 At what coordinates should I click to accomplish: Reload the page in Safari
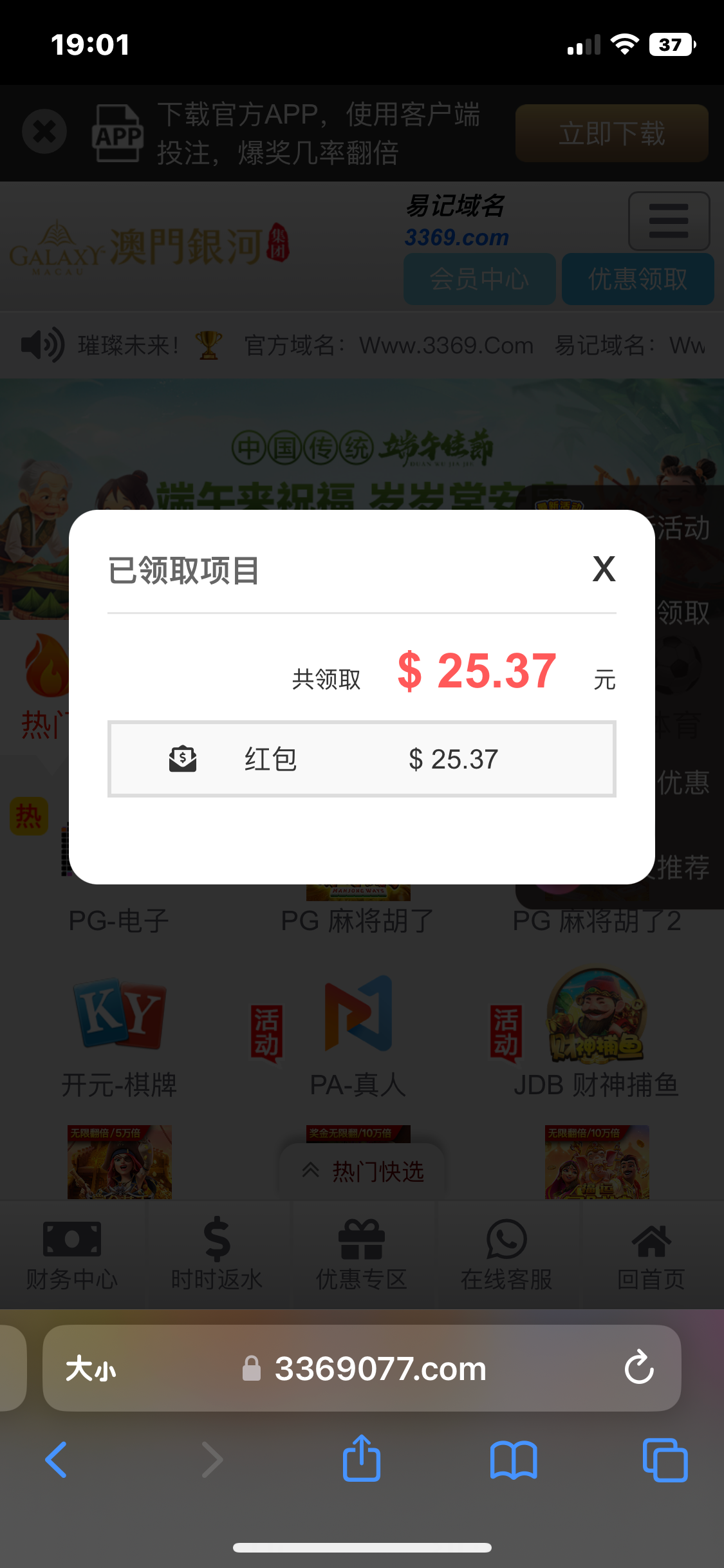(x=638, y=1367)
